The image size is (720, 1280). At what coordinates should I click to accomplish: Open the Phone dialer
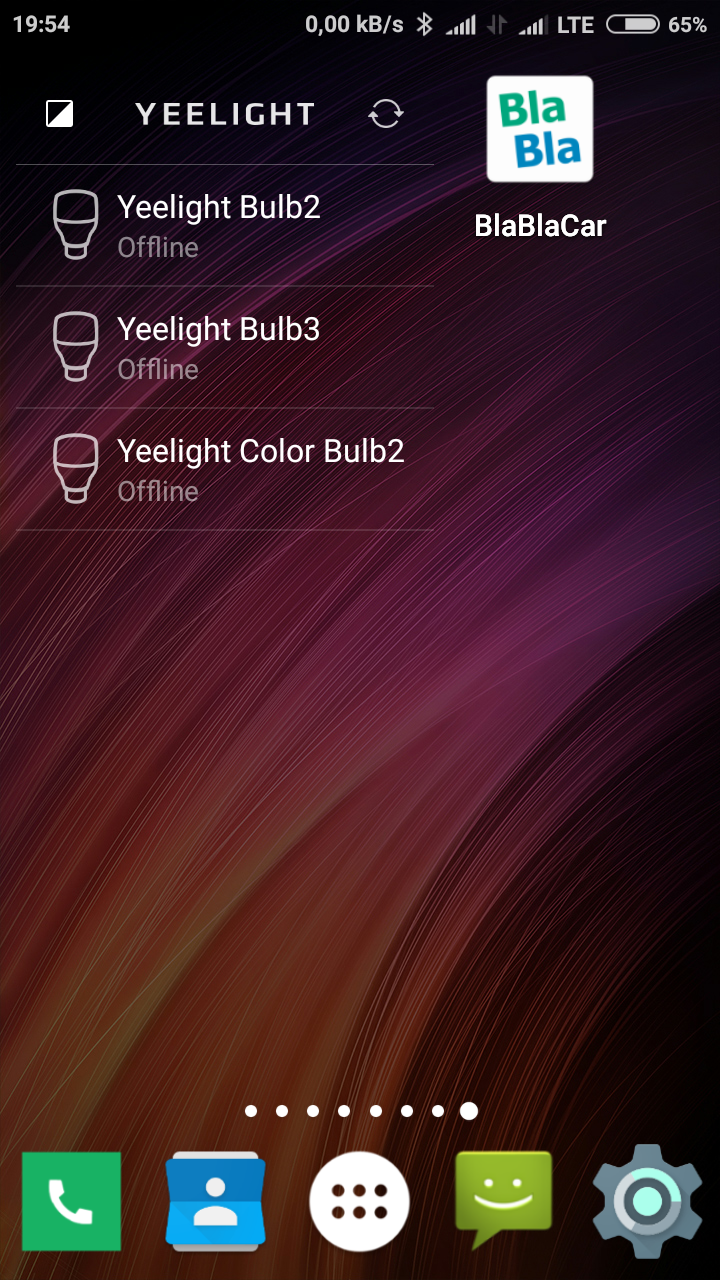[x=71, y=1201]
